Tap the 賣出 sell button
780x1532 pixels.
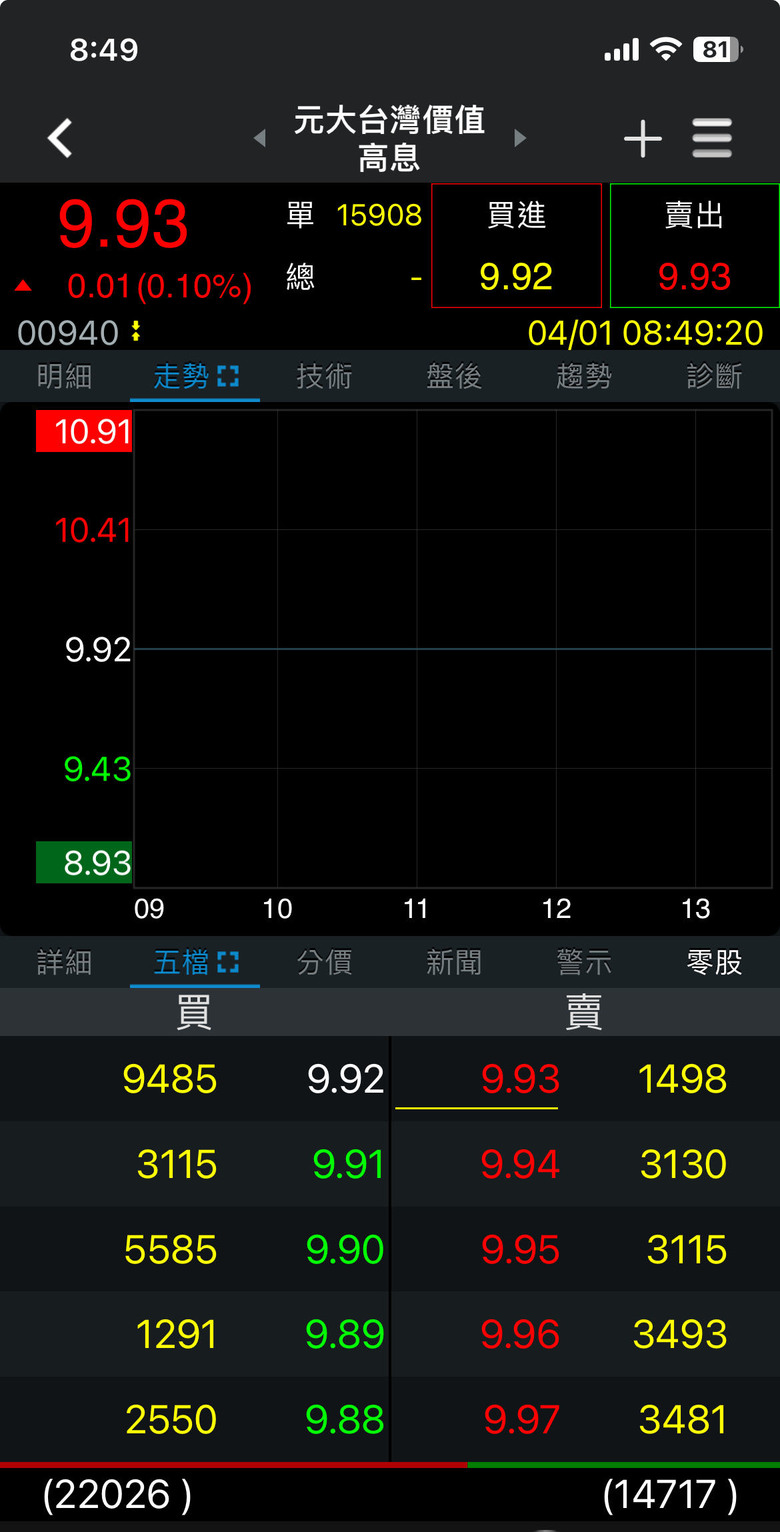694,246
